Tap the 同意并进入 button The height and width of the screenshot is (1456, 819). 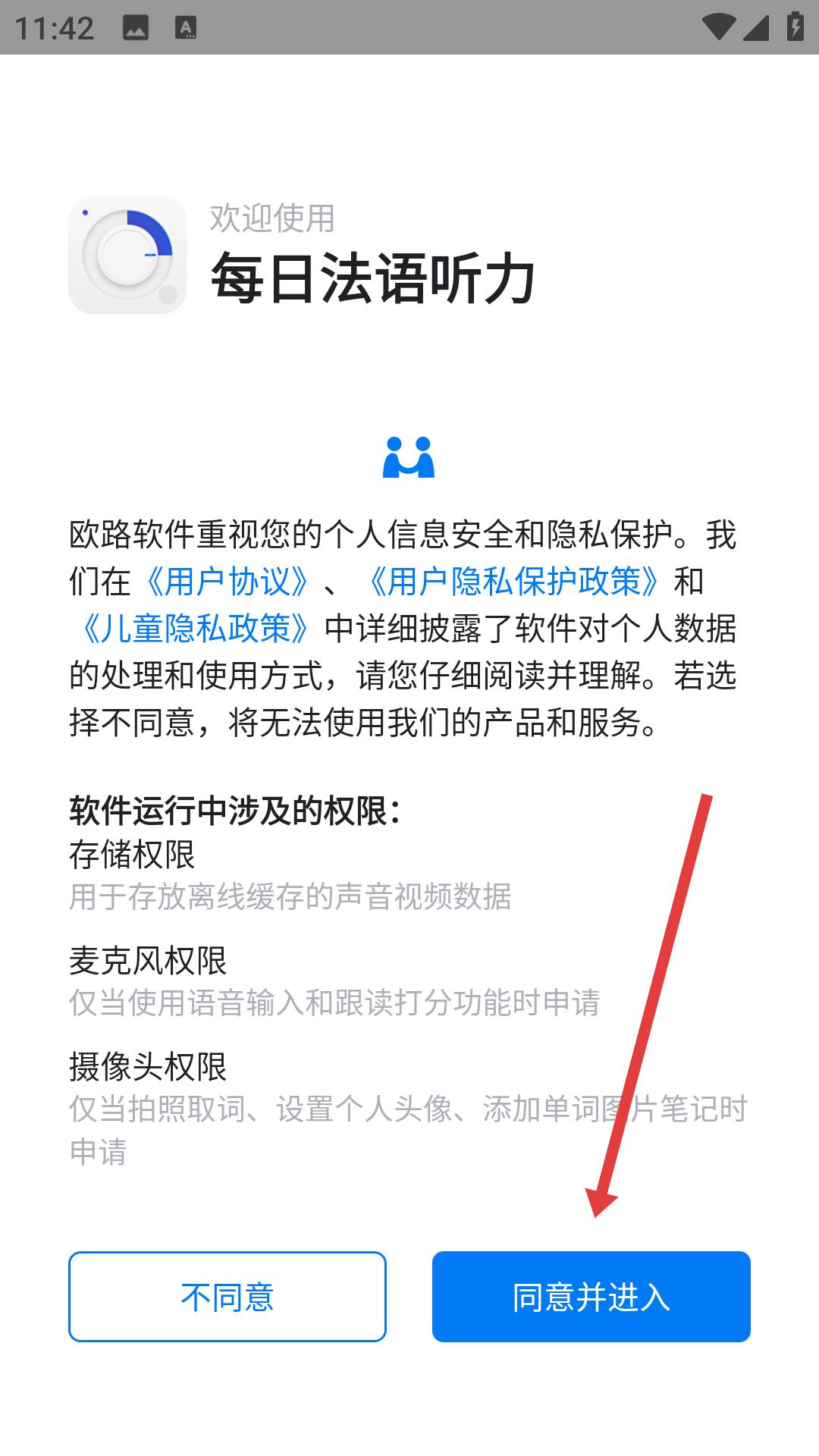591,1297
